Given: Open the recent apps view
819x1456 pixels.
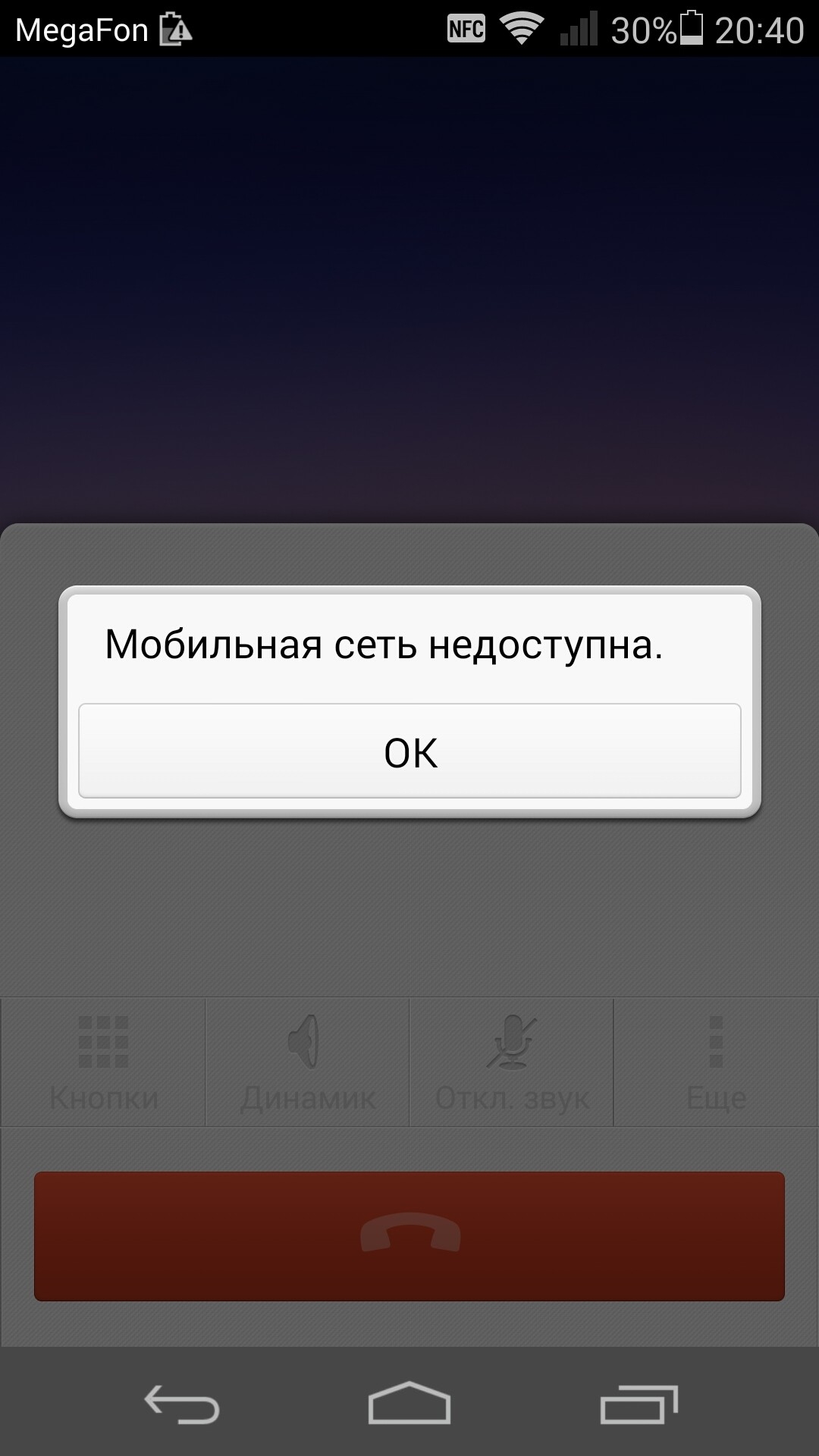Looking at the screenshot, I should [x=639, y=1404].
